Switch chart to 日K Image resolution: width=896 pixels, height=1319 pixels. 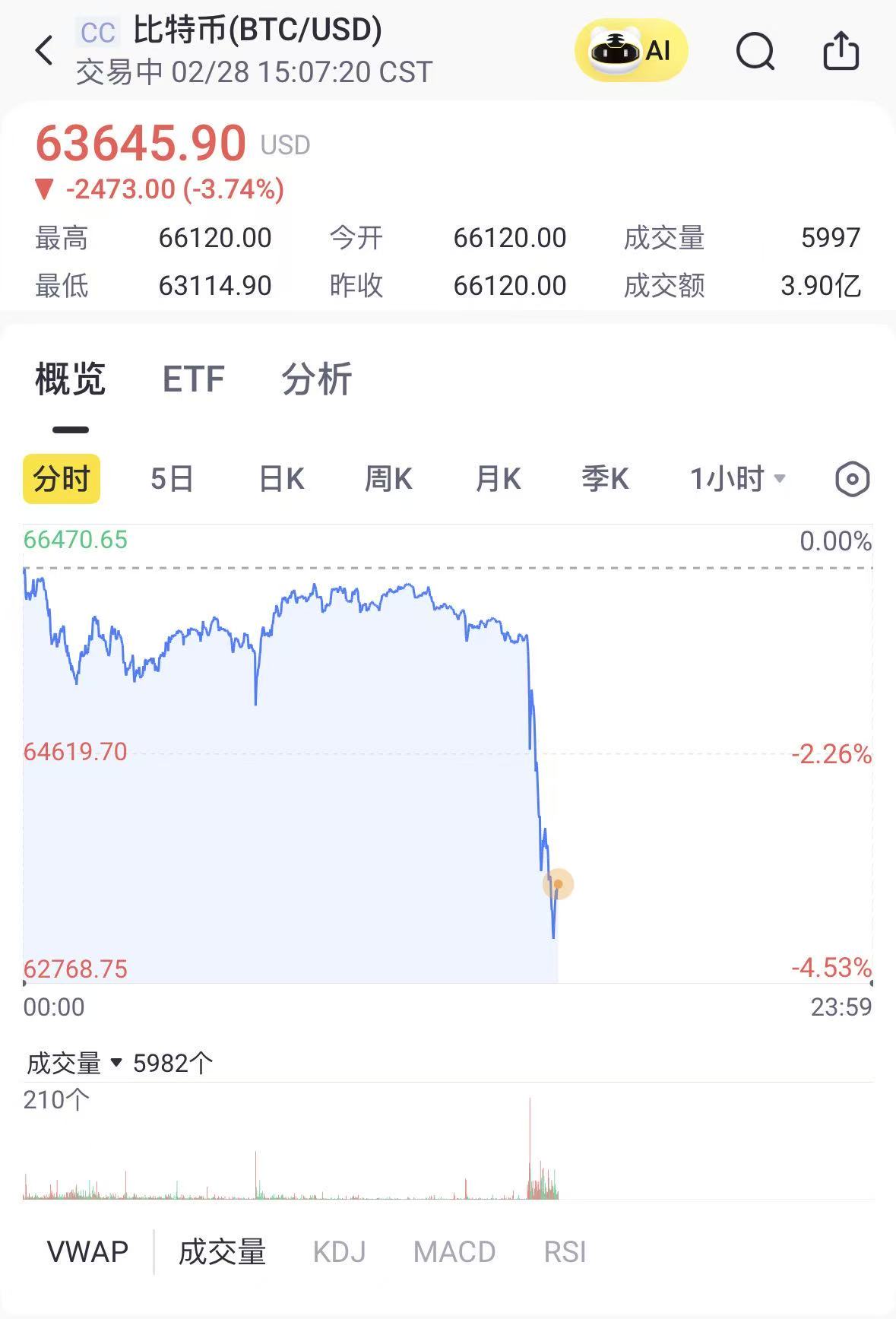pyautogui.click(x=281, y=479)
